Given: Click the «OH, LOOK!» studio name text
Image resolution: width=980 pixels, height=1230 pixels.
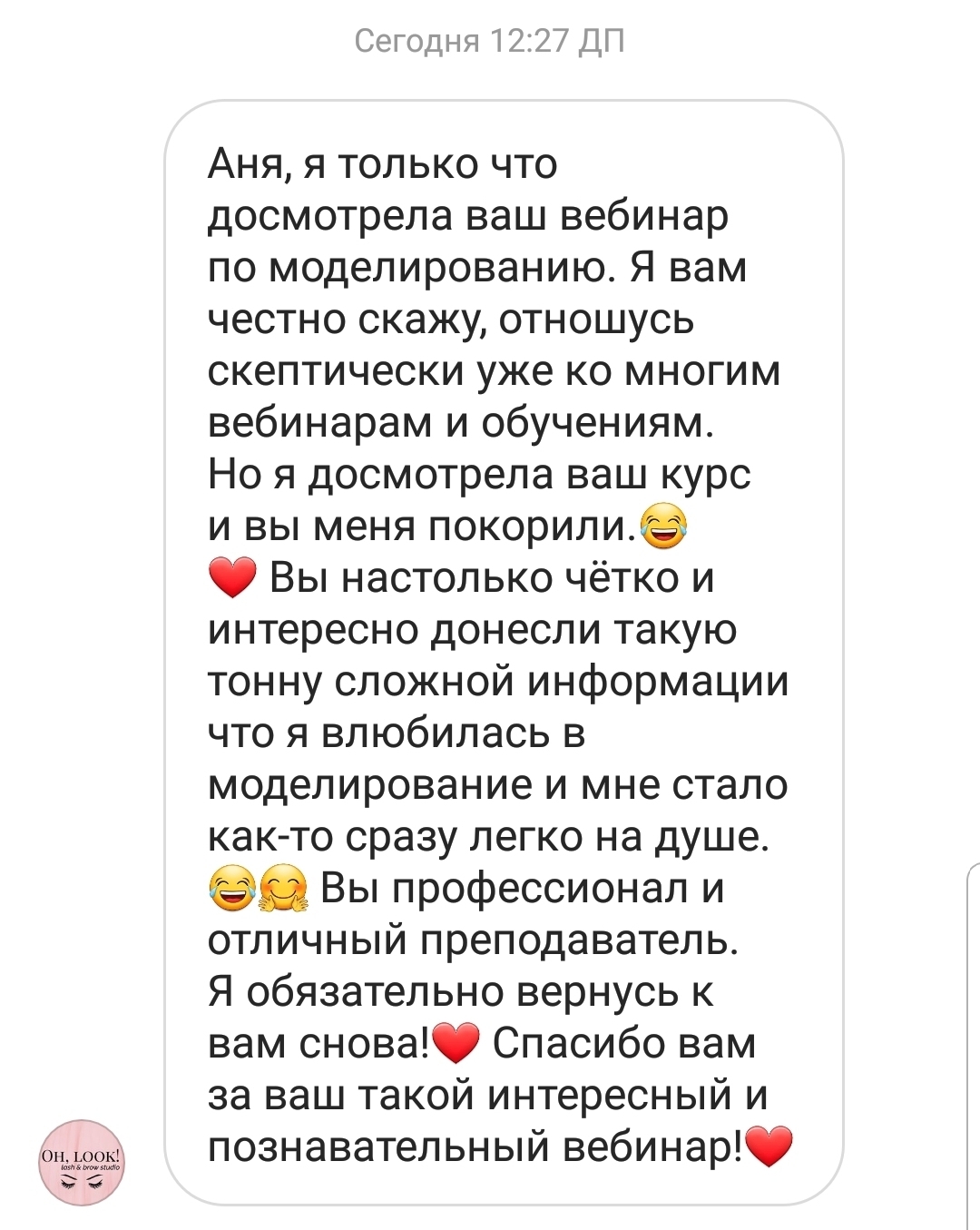Looking at the screenshot, I should tap(81, 1155).
